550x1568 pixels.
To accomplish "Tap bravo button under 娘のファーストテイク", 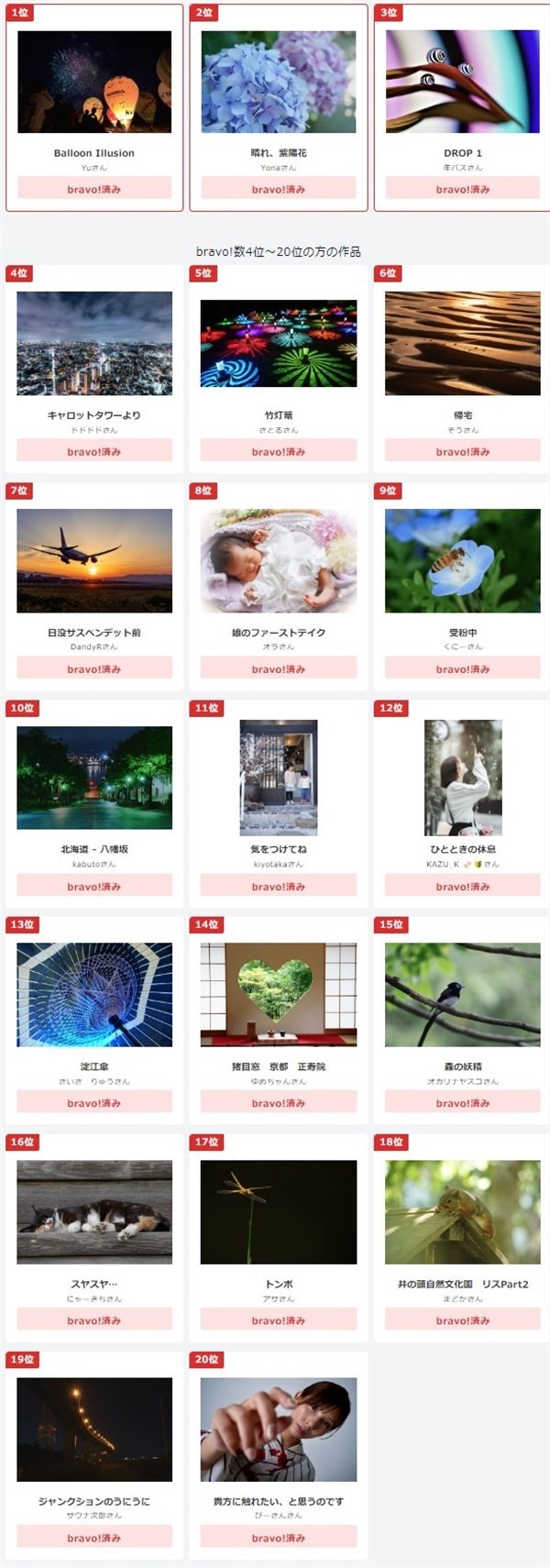I will (278, 668).
